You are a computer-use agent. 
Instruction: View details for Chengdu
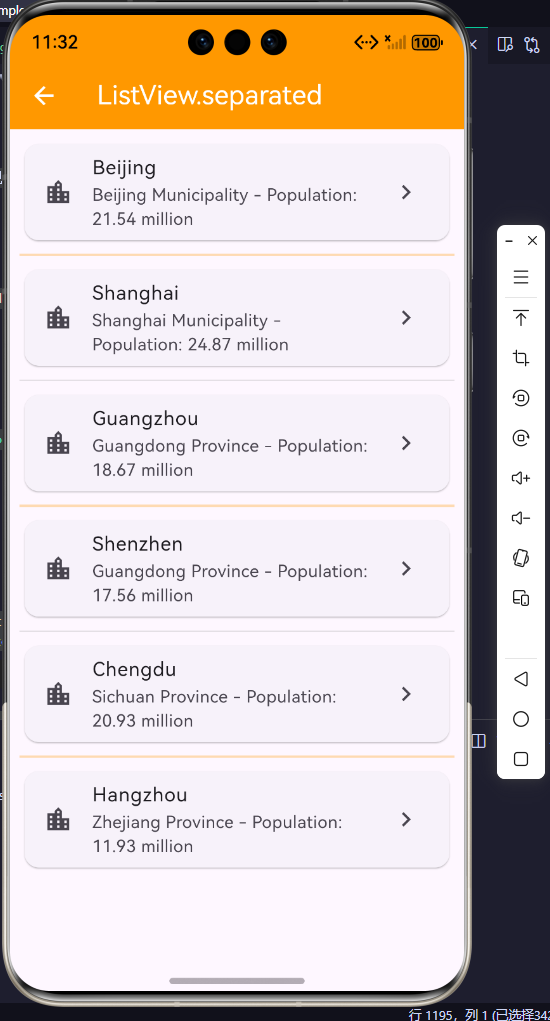coord(237,694)
